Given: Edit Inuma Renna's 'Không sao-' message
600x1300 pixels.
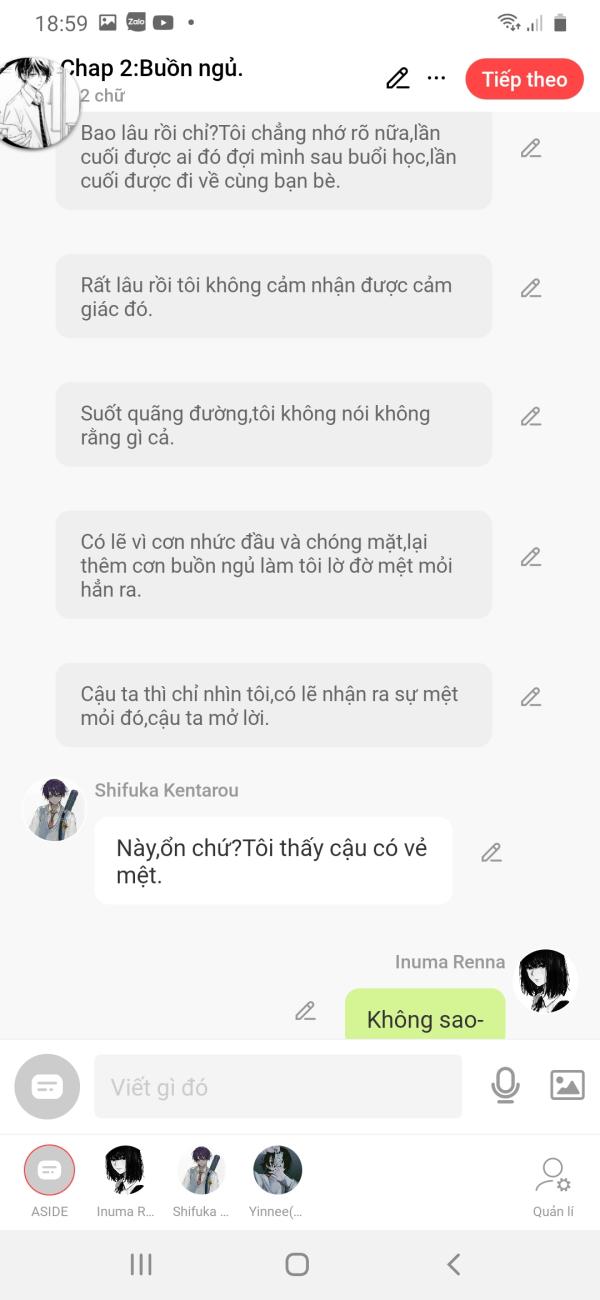Looking at the screenshot, I should pos(305,1011).
